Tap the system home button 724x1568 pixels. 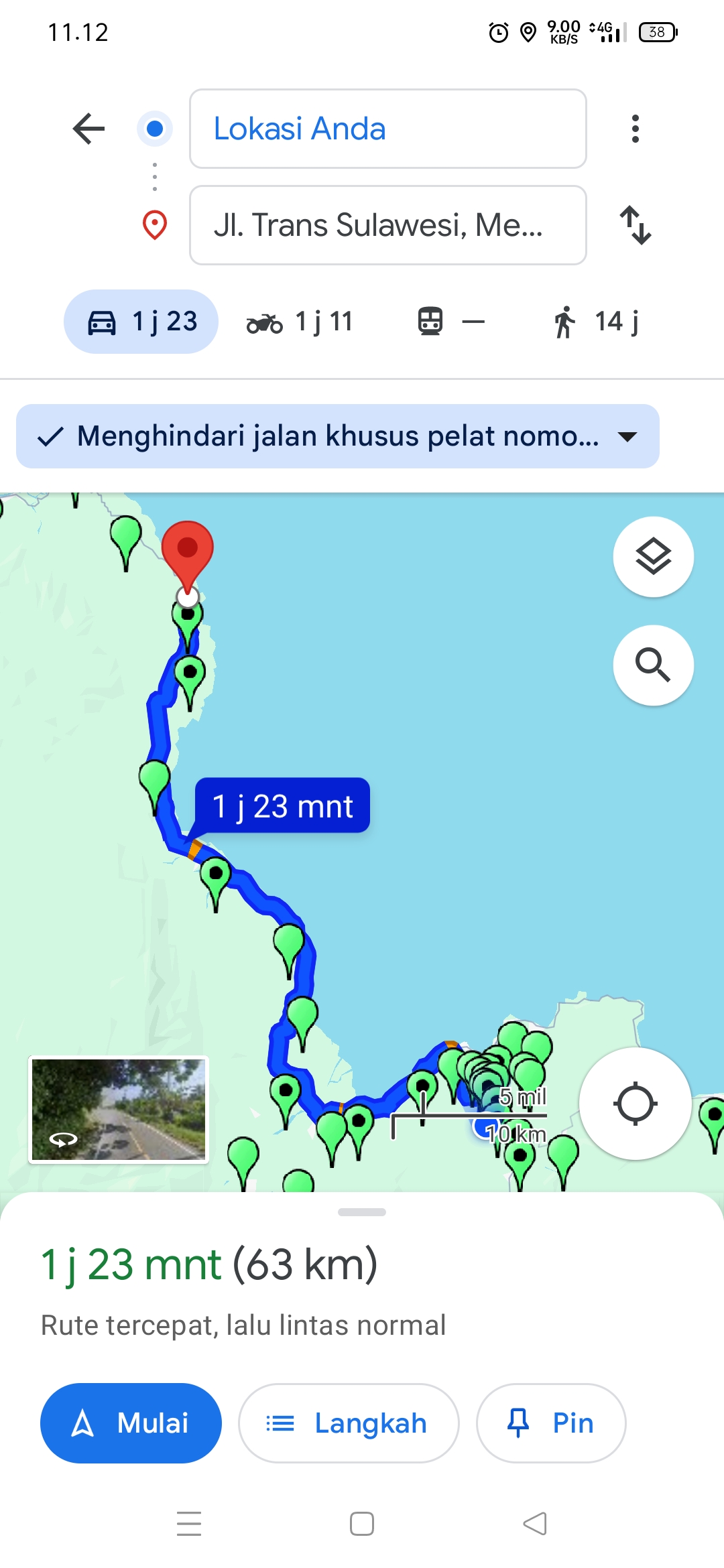(362, 1524)
